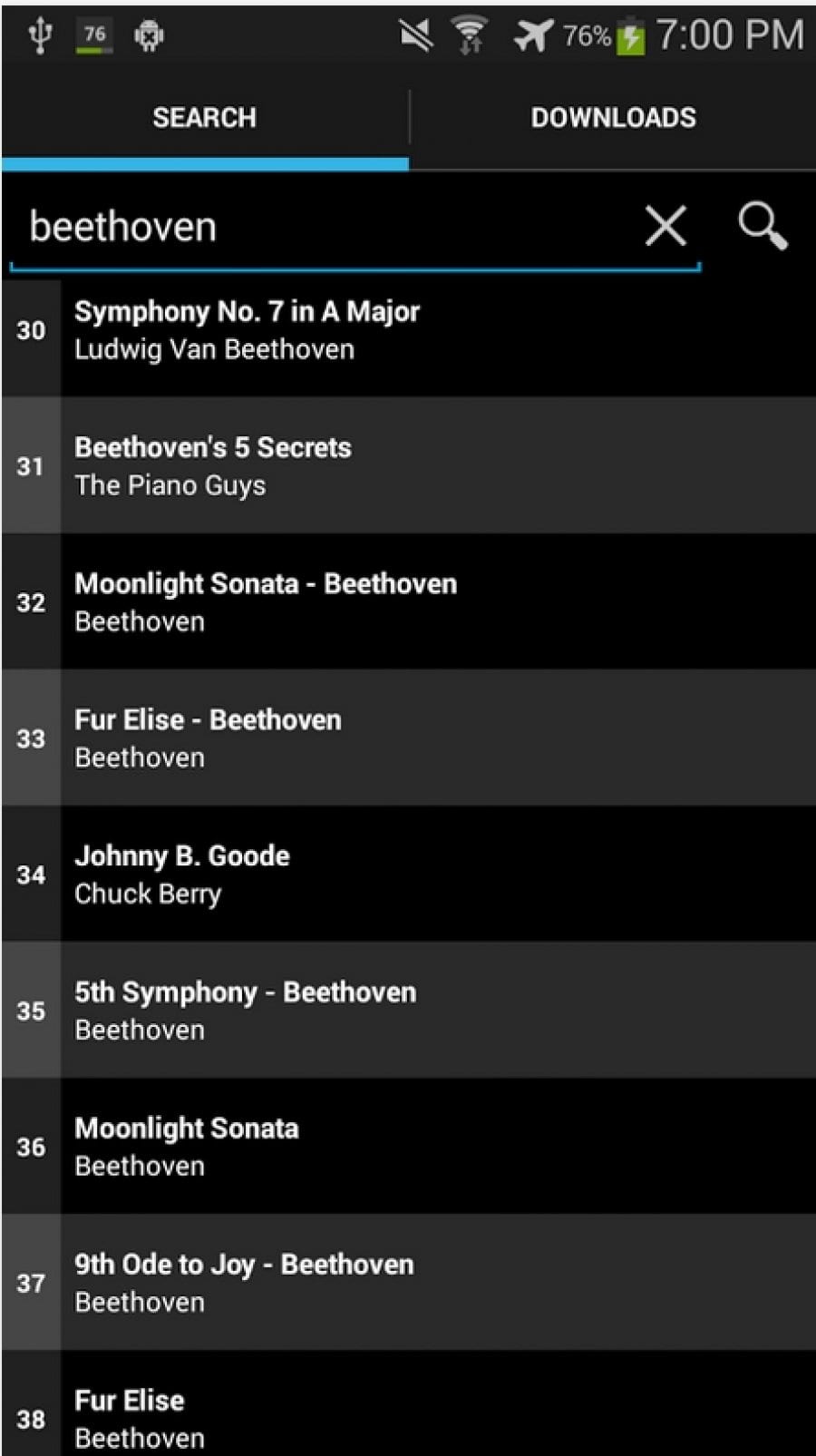Open 5th Symphony - Beethoven

tap(408, 1011)
